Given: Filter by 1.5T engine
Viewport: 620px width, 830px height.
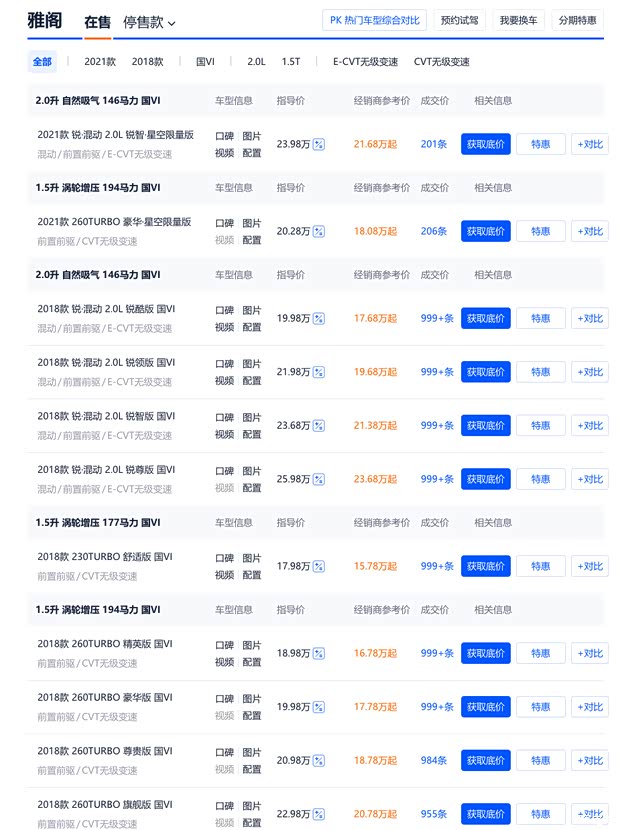Looking at the screenshot, I should (291, 62).
